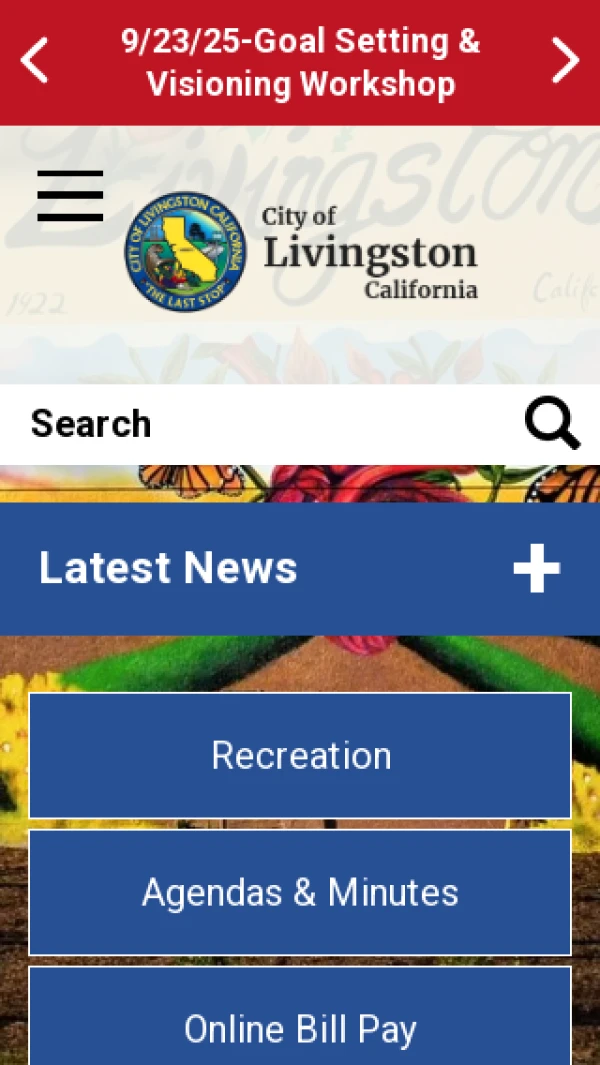Screen dimensions: 600x1065
Task: Focus the Search text field
Action: tap(260, 424)
